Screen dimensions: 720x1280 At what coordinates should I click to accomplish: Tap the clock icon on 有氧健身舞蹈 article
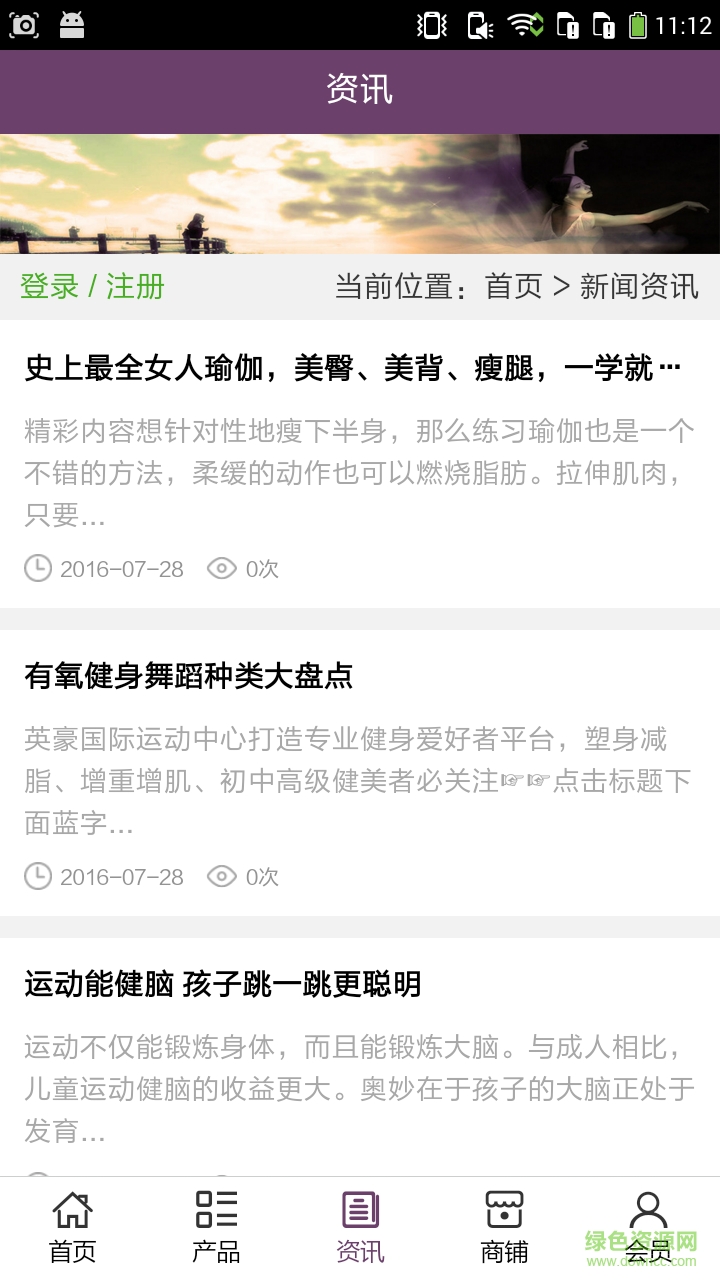(x=37, y=876)
